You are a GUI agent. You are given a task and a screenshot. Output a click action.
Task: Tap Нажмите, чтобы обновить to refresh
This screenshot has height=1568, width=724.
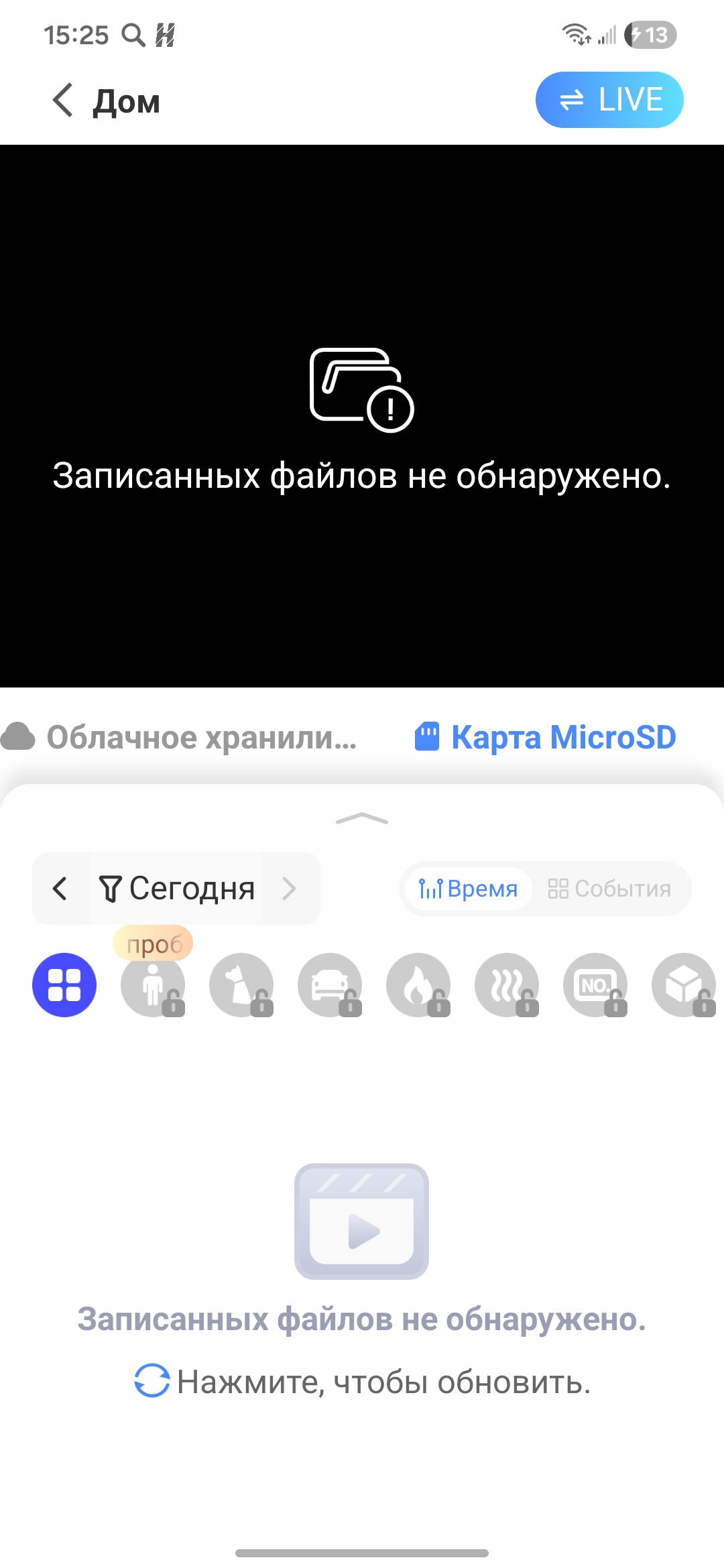pos(362,1381)
